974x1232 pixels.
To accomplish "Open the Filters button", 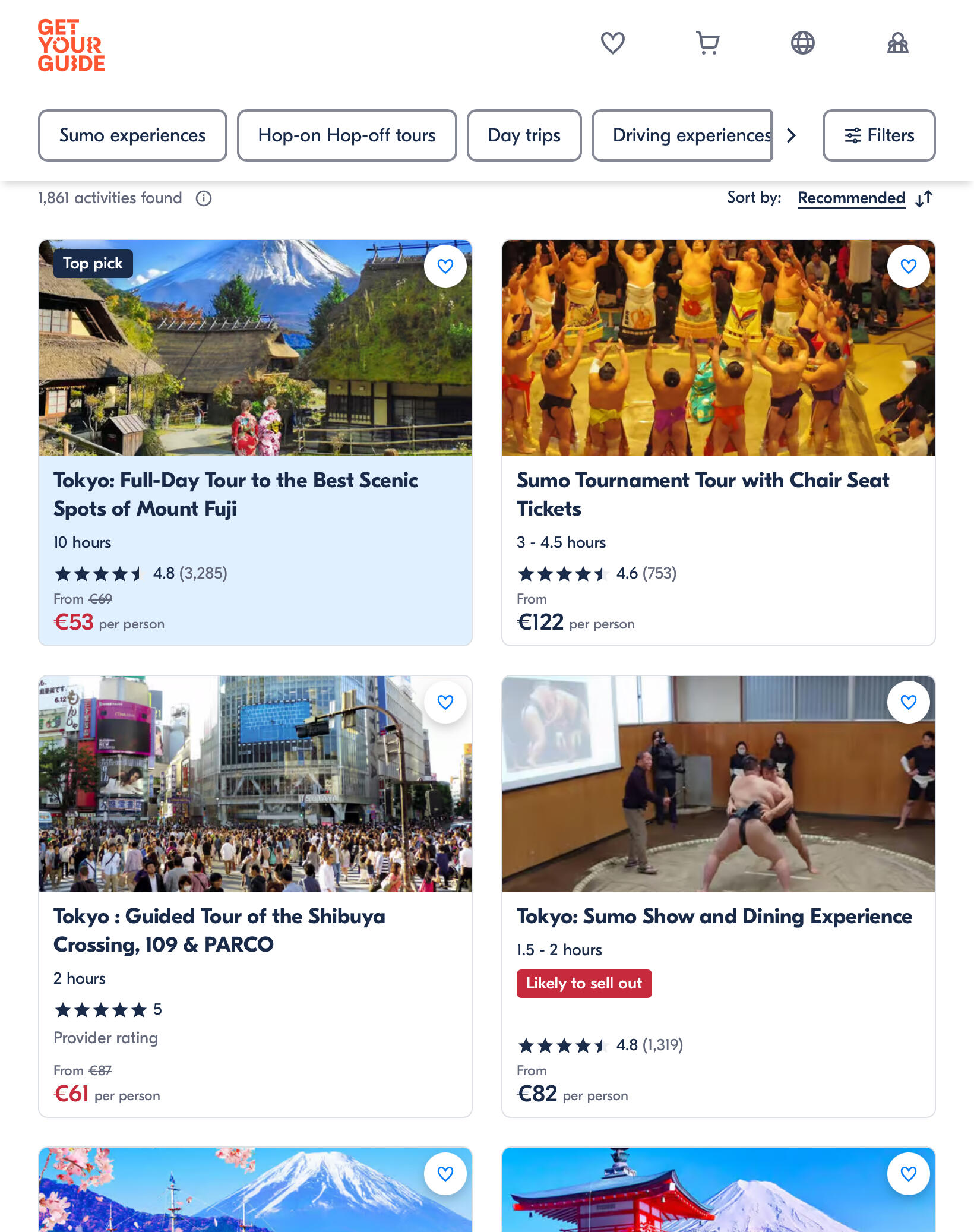I will [x=878, y=135].
